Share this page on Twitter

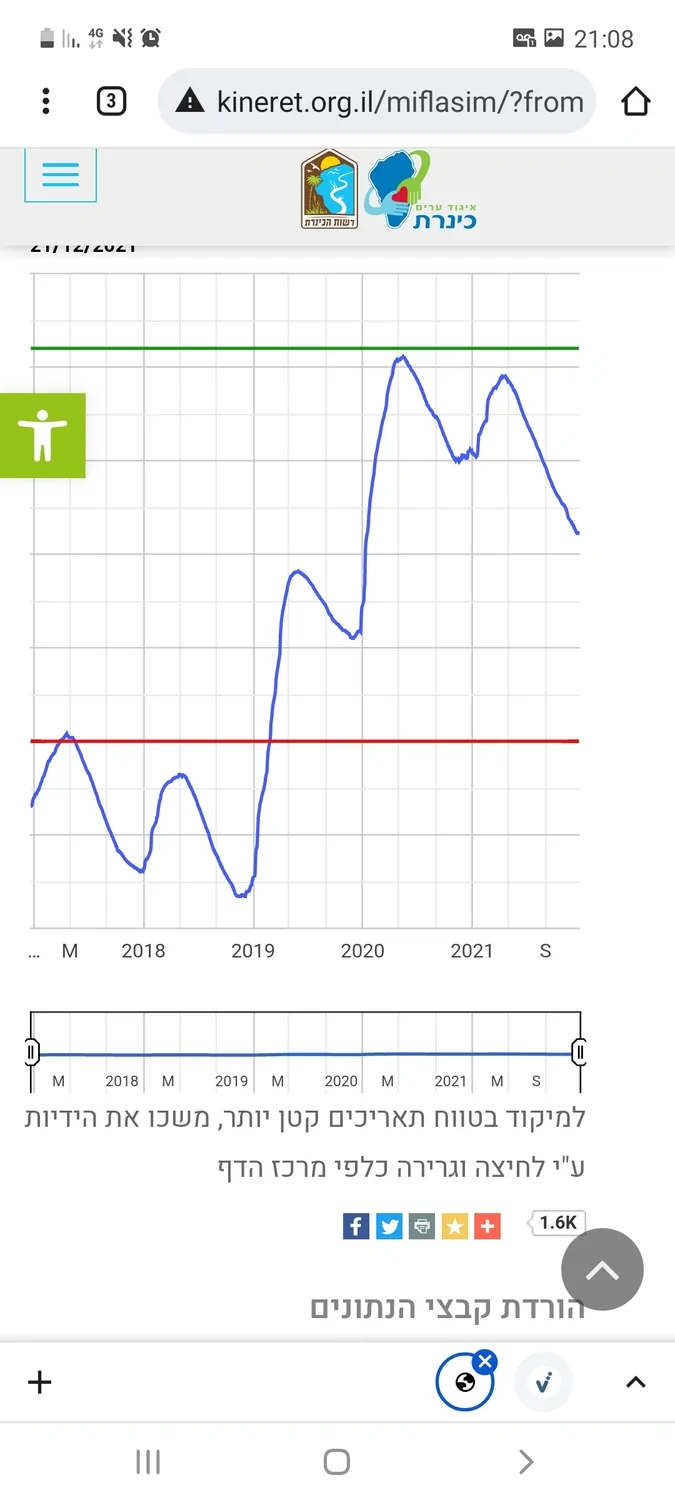coord(389,1225)
